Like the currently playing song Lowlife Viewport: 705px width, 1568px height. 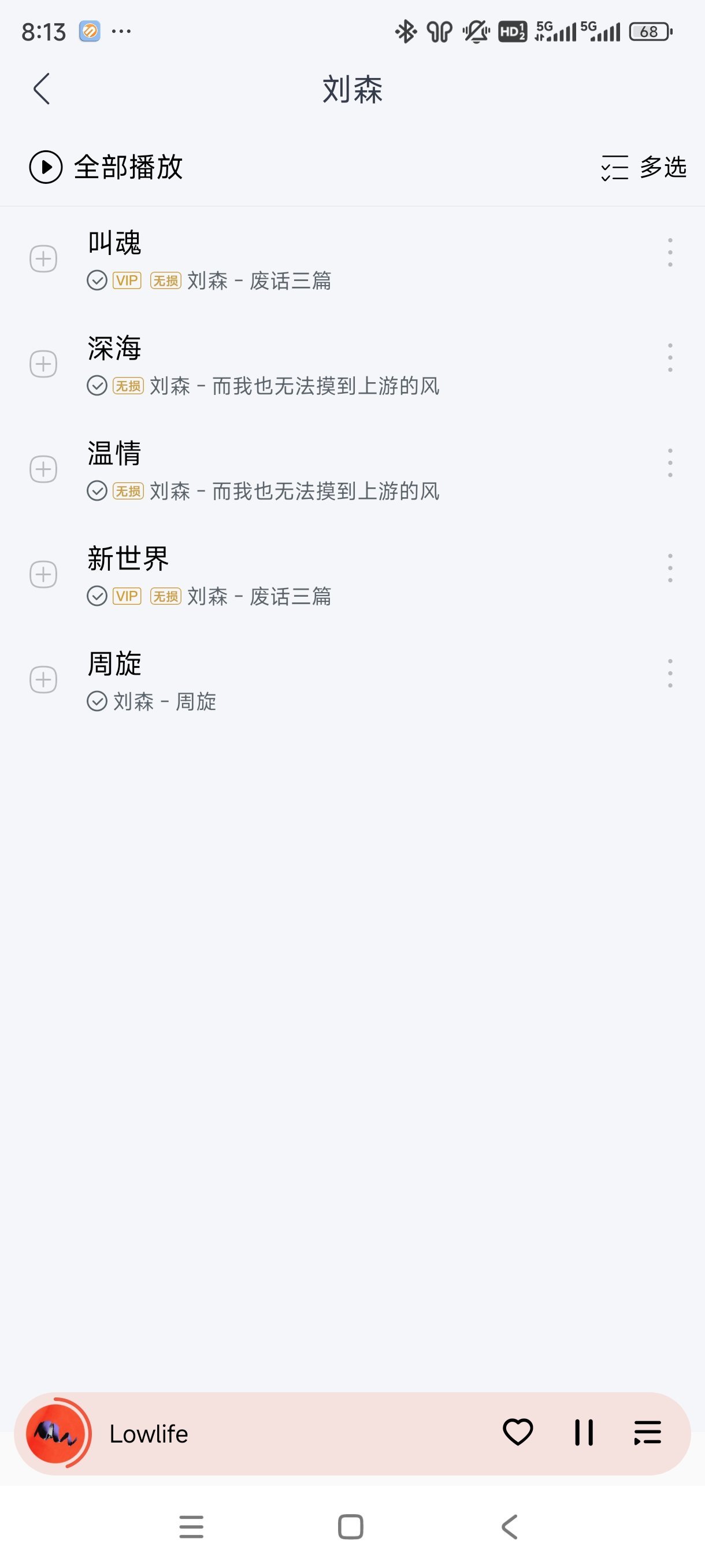518,1432
